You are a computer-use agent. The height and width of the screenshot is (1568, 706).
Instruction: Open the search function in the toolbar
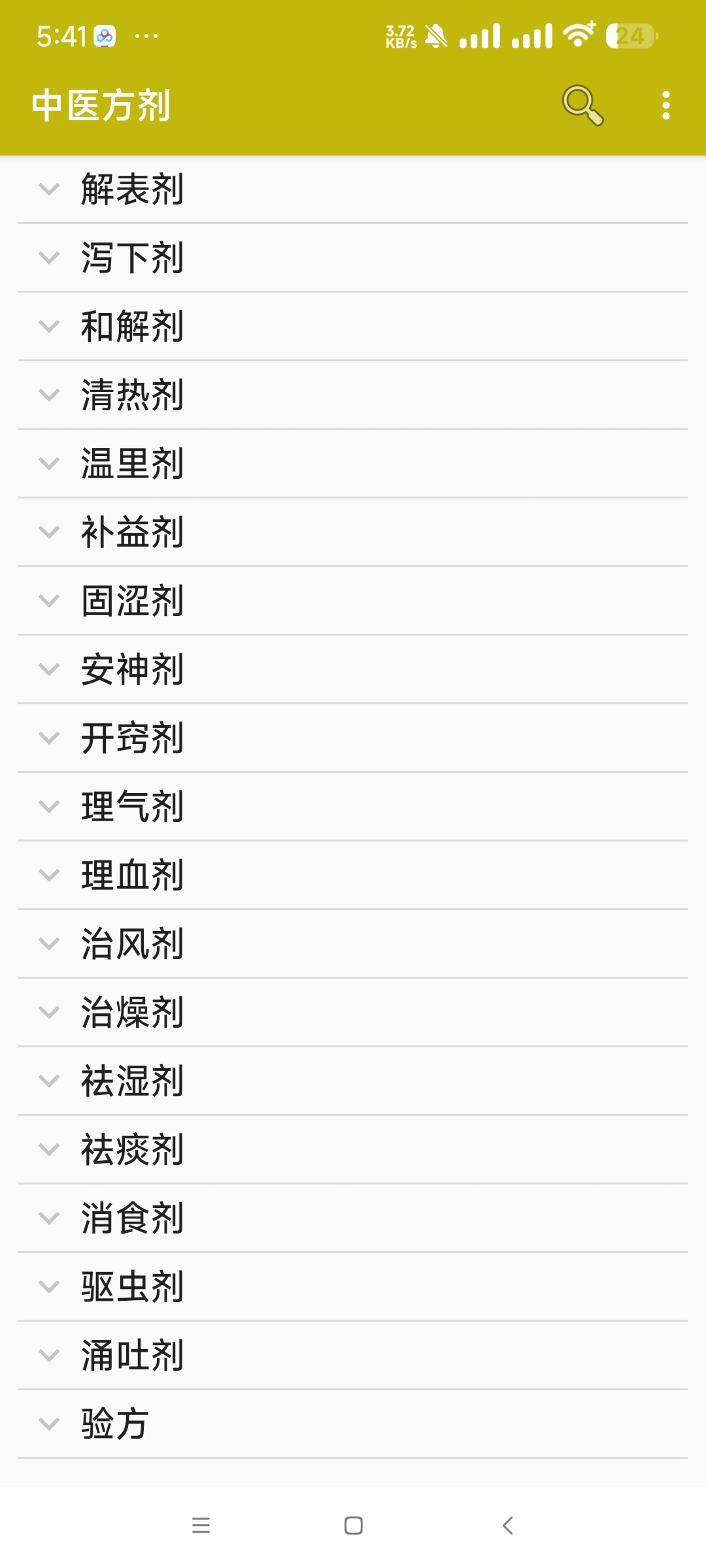tap(580, 105)
